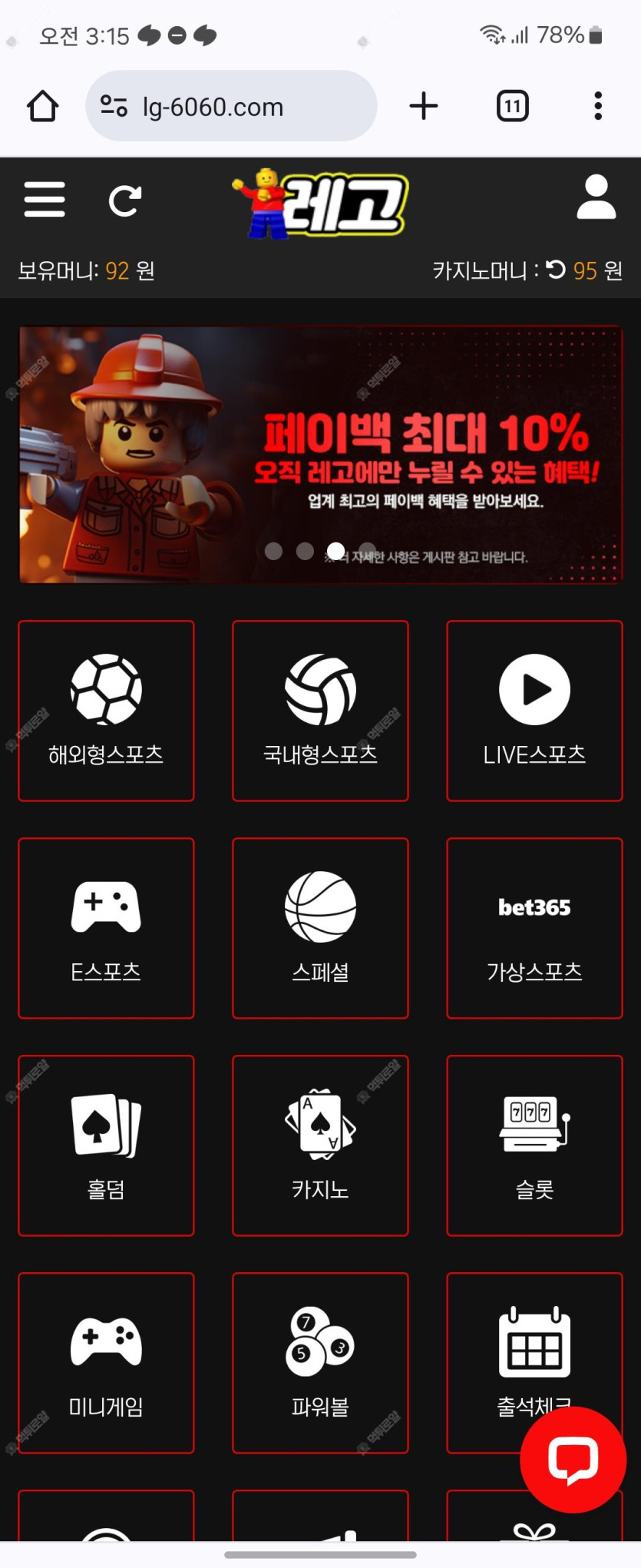Open 미니게임 tile
This screenshot has width=641, height=1568.
tap(106, 1363)
